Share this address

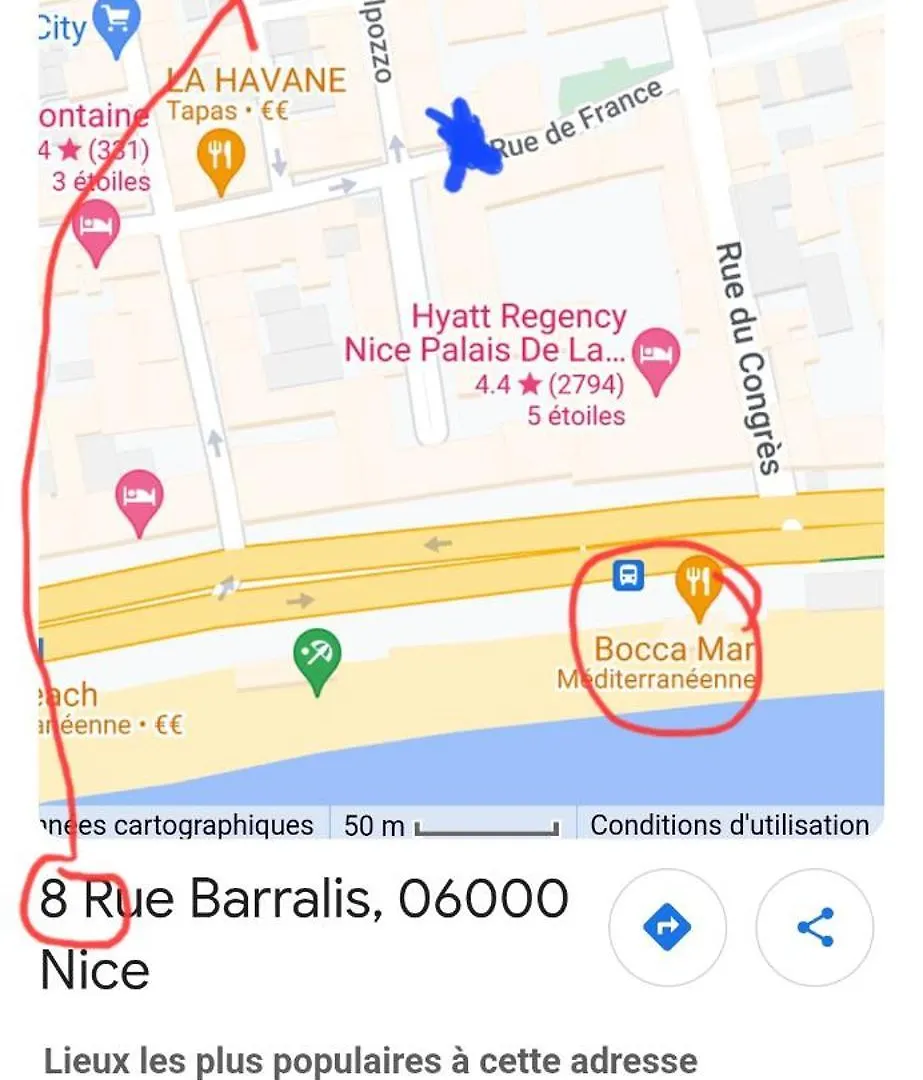click(x=815, y=928)
